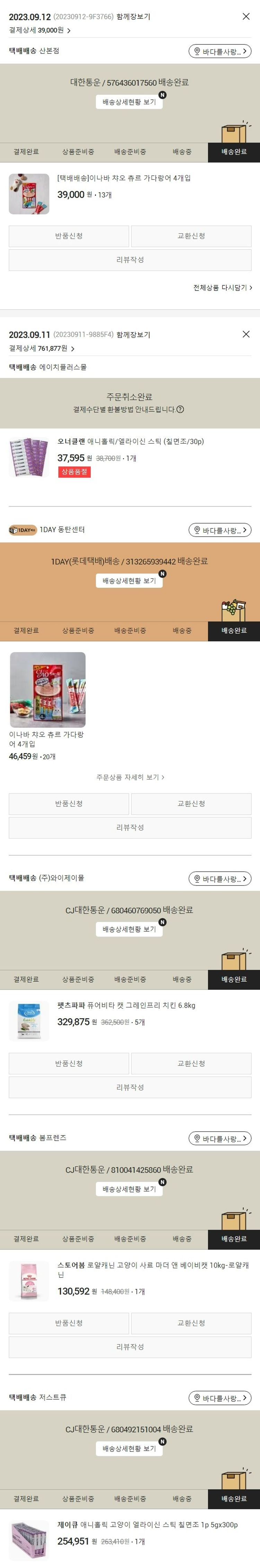Dismiss the 2023.09.11 order entry

coord(245,334)
